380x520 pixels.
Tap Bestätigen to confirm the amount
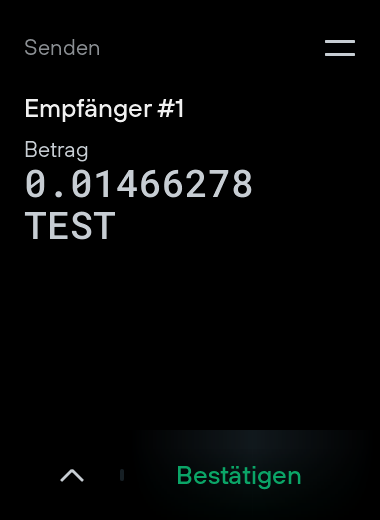click(239, 476)
